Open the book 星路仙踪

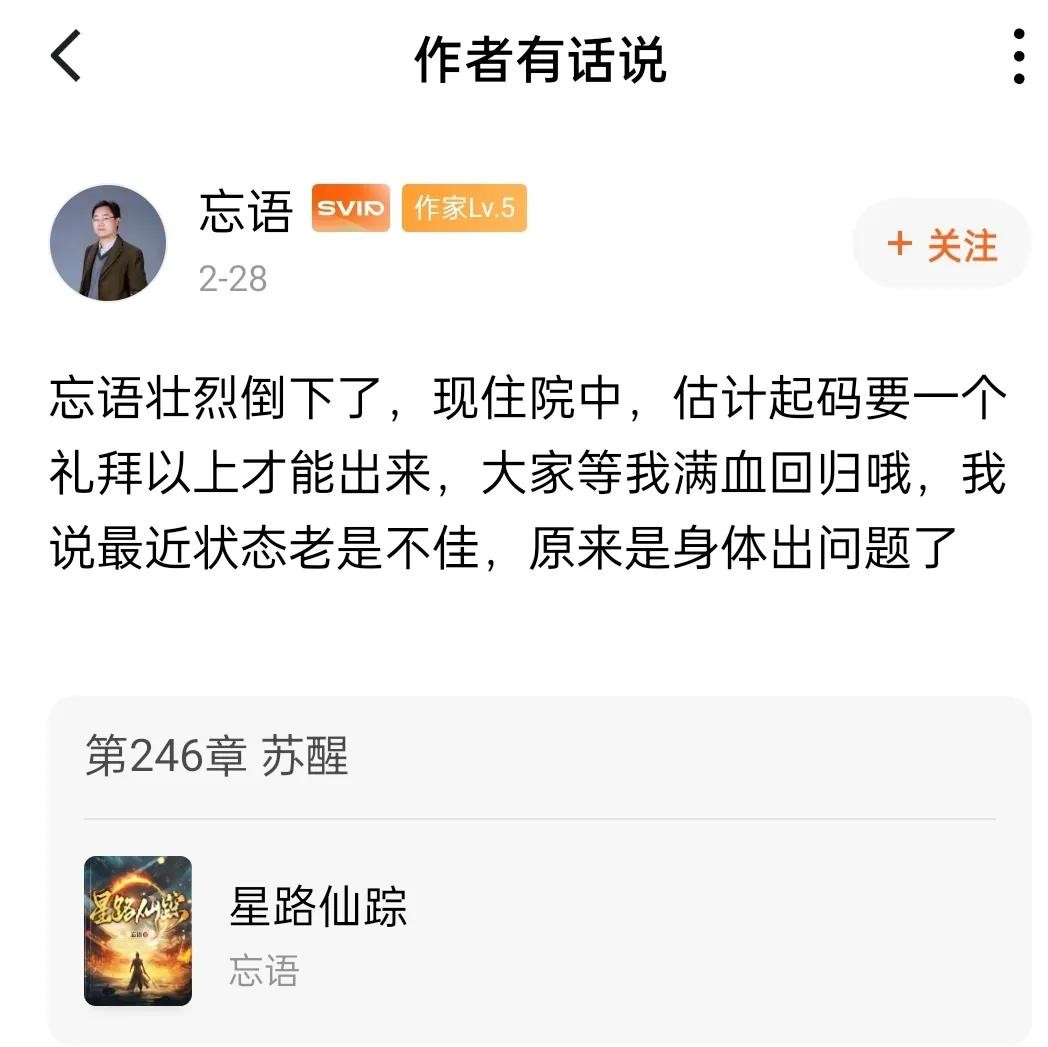(x=318, y=908)
